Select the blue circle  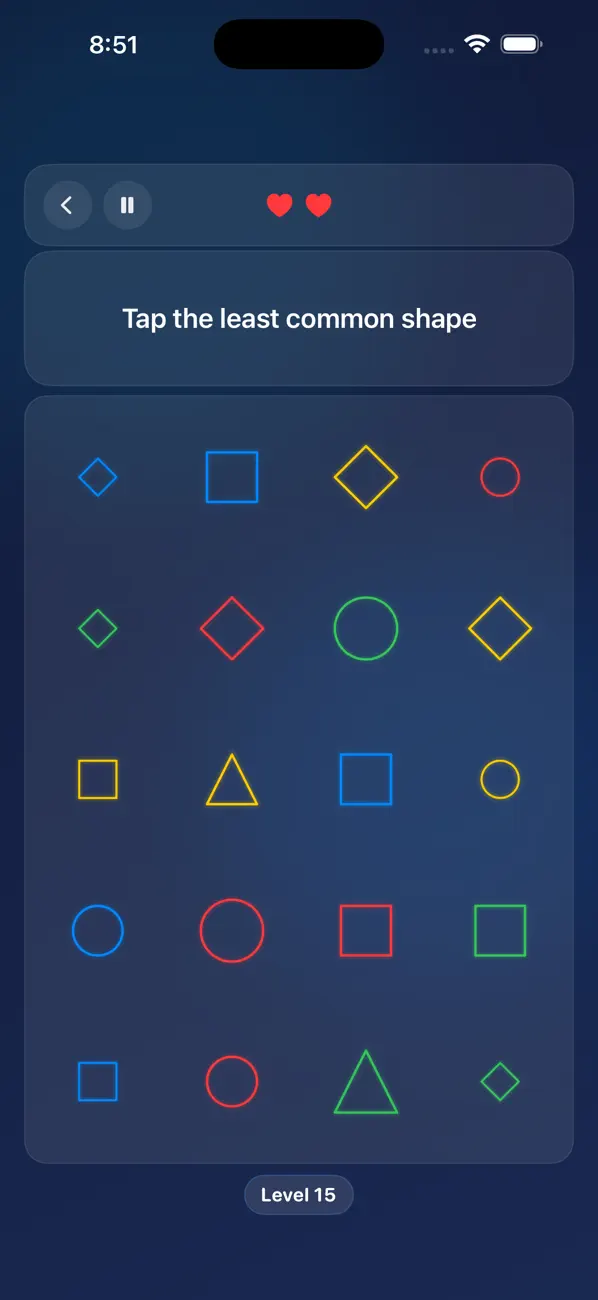pos(98,931)
